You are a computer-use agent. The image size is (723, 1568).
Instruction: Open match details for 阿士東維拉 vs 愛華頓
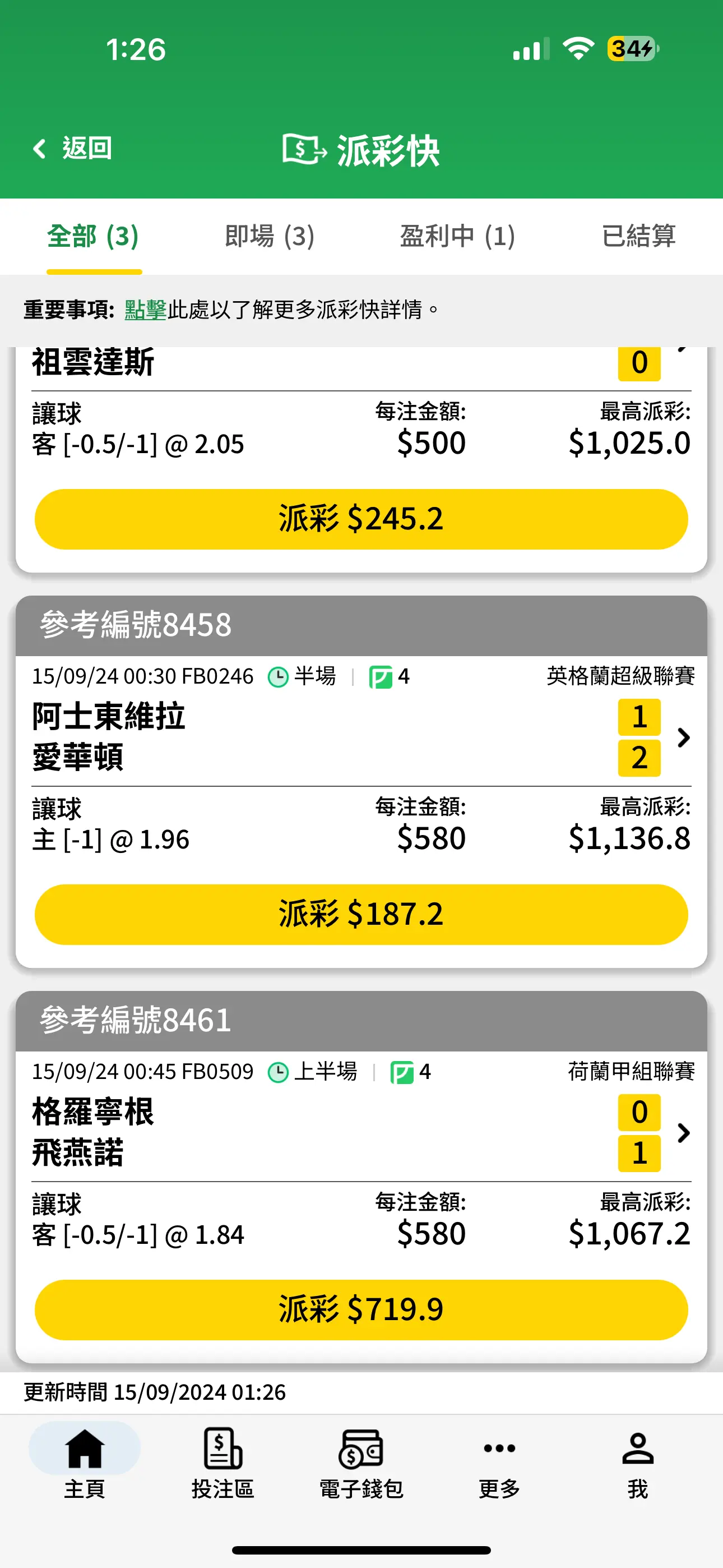click(x=683, y=737)
